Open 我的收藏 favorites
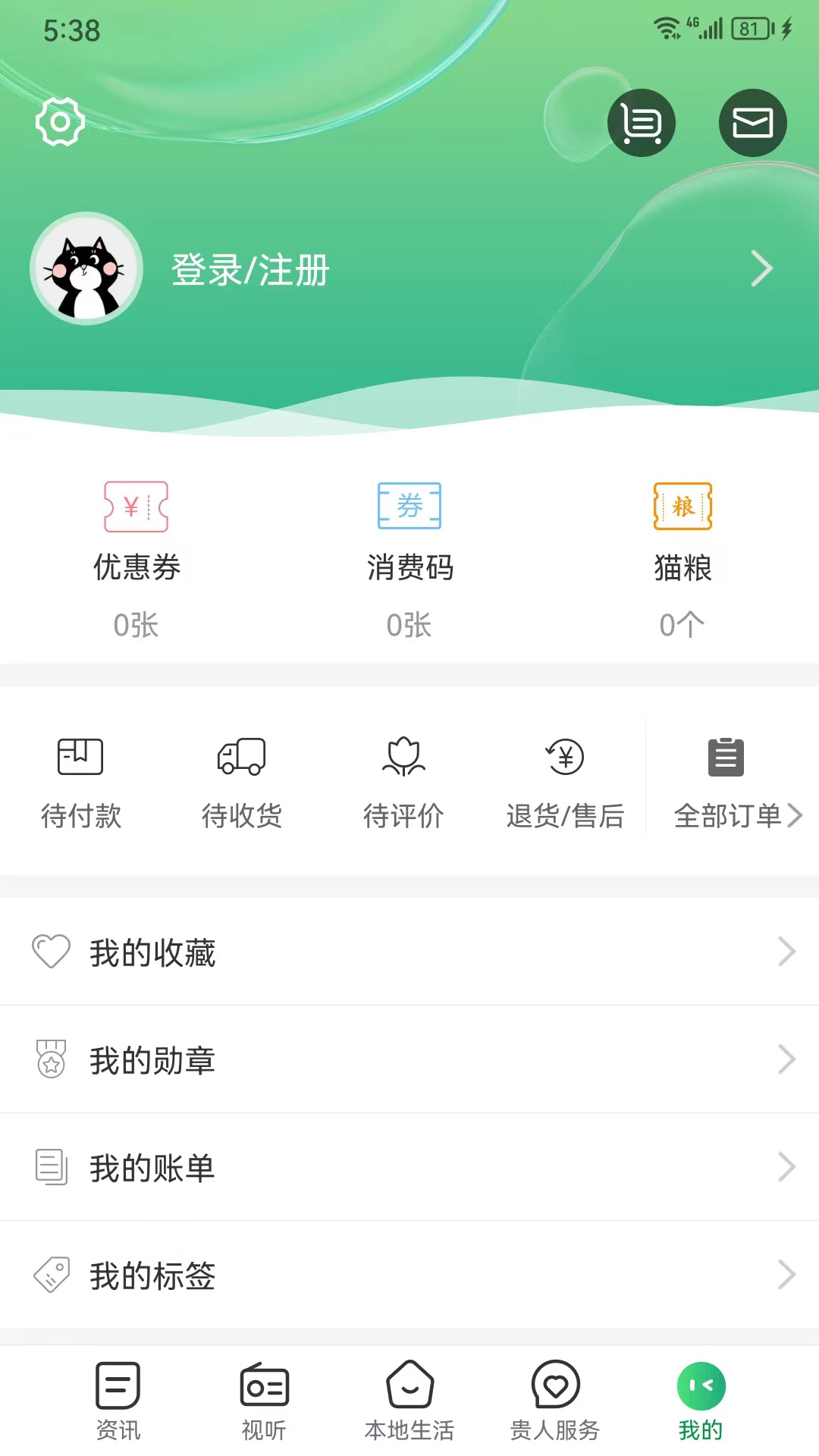819x1456 pixels. 409,952
